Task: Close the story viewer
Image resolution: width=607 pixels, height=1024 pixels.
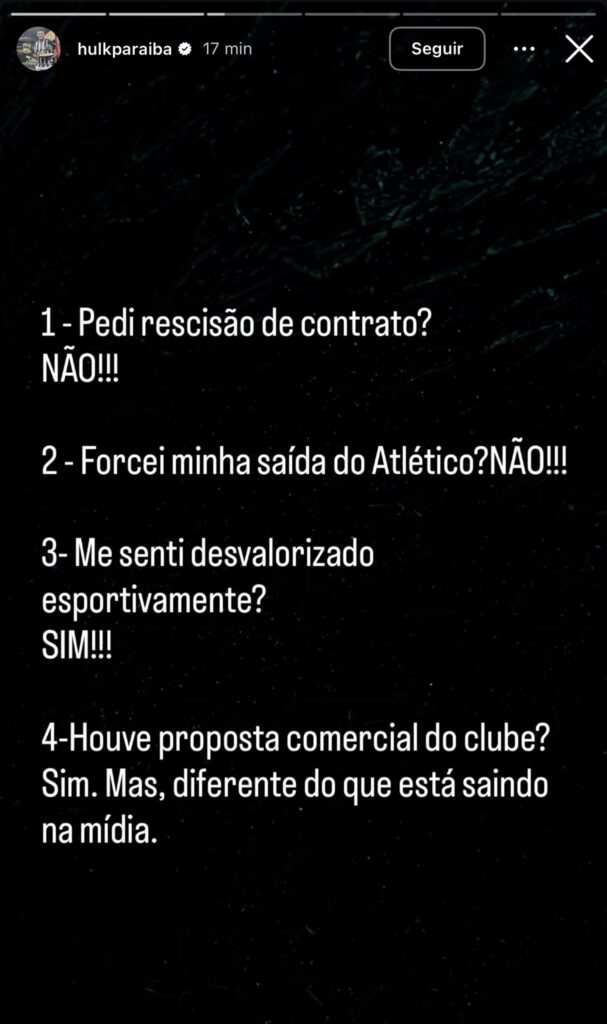Action: pyautogui.click(x=579, y=48)
